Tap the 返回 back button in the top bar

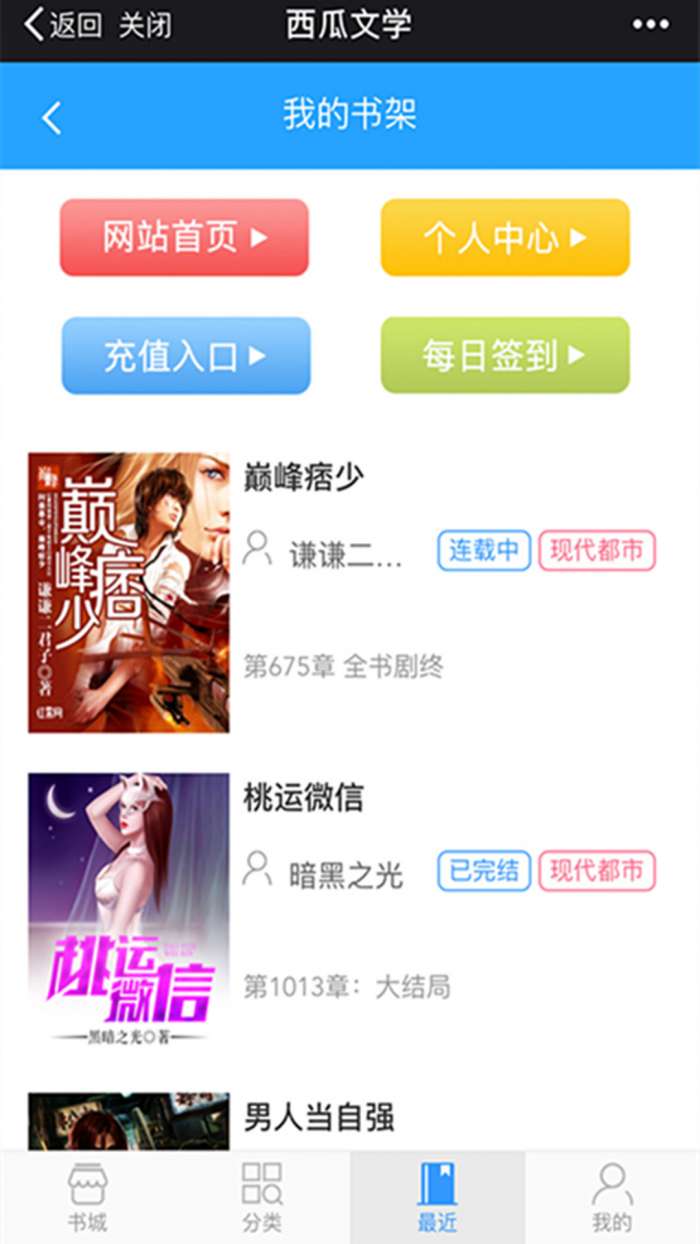tap(62, 25)
